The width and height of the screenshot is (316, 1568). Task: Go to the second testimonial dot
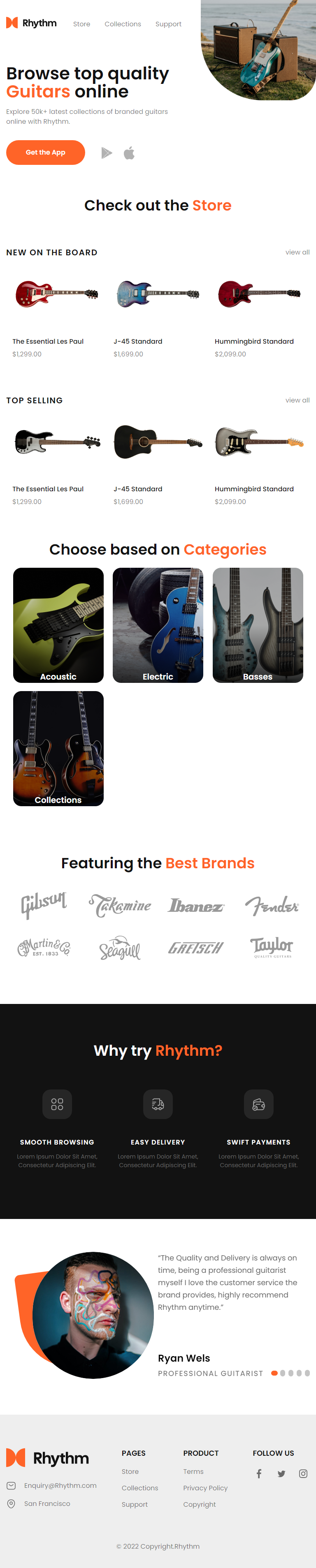tap(283, 1373)
